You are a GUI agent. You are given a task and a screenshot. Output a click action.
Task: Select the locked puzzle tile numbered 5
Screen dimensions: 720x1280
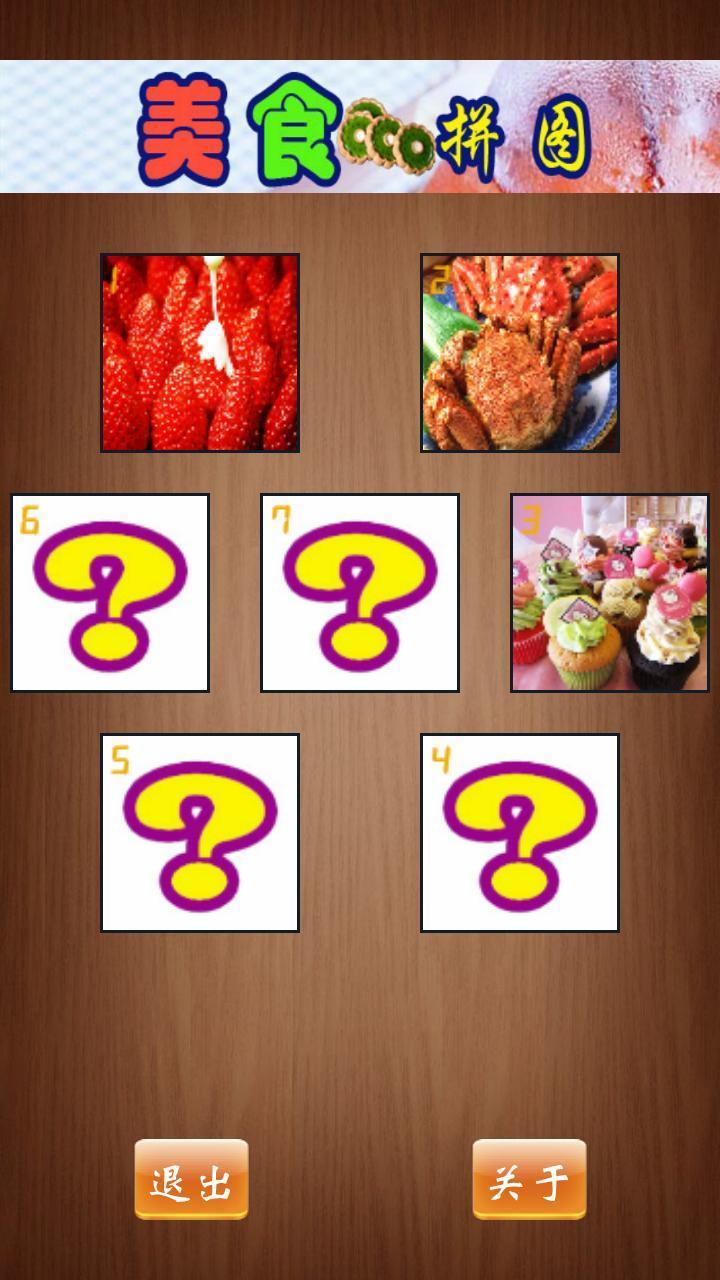(x=200, y=833)
